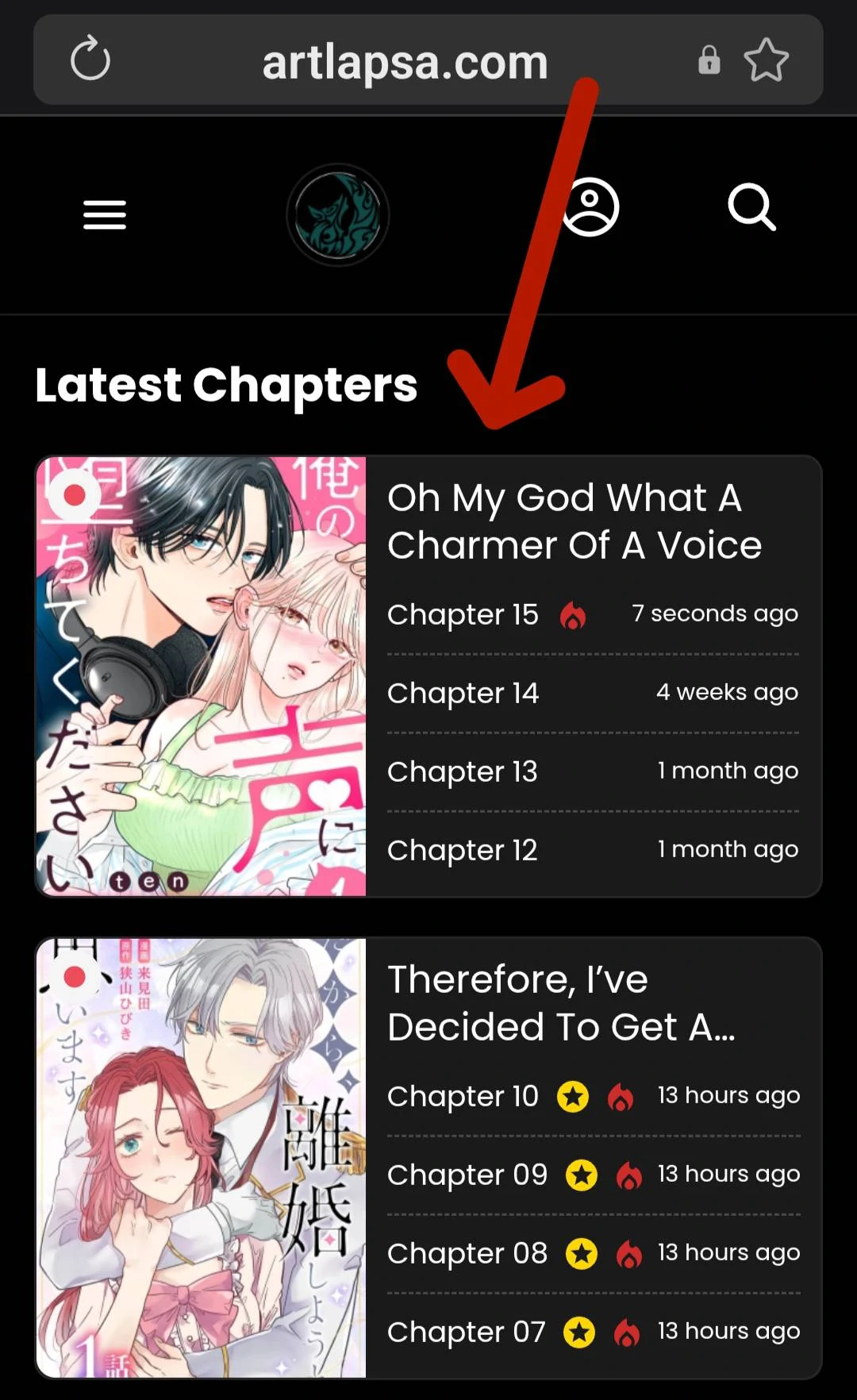Read Chapter 15 of Charmer Of A Voice
The height and width of the screenshot is (1400, 857).
(463, 615)
